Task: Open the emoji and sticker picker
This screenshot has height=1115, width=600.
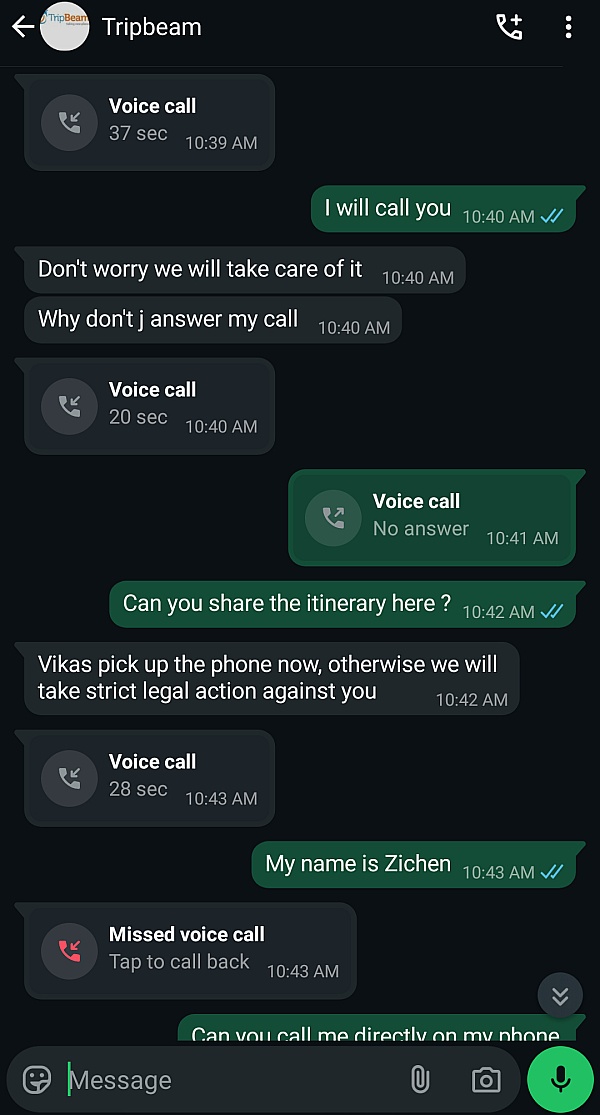Action: tap(37, 1080)
